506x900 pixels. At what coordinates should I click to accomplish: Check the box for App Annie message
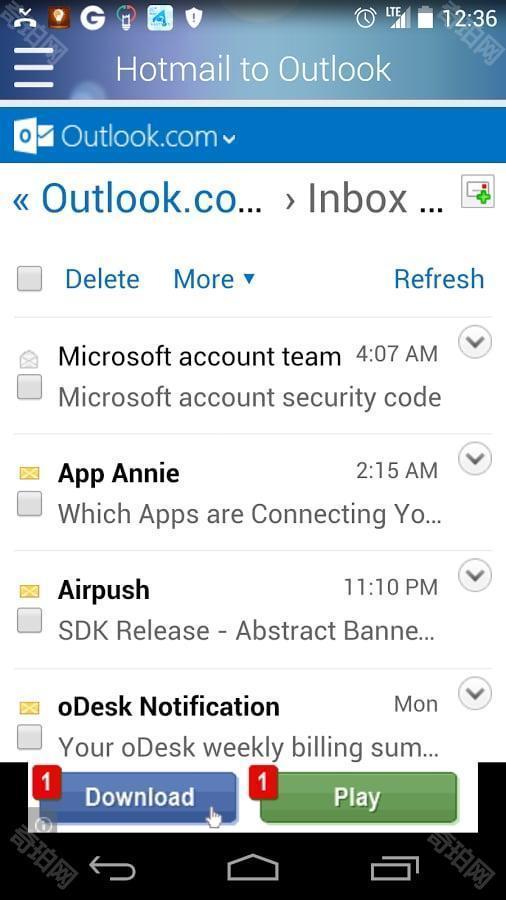pos(29,503)
